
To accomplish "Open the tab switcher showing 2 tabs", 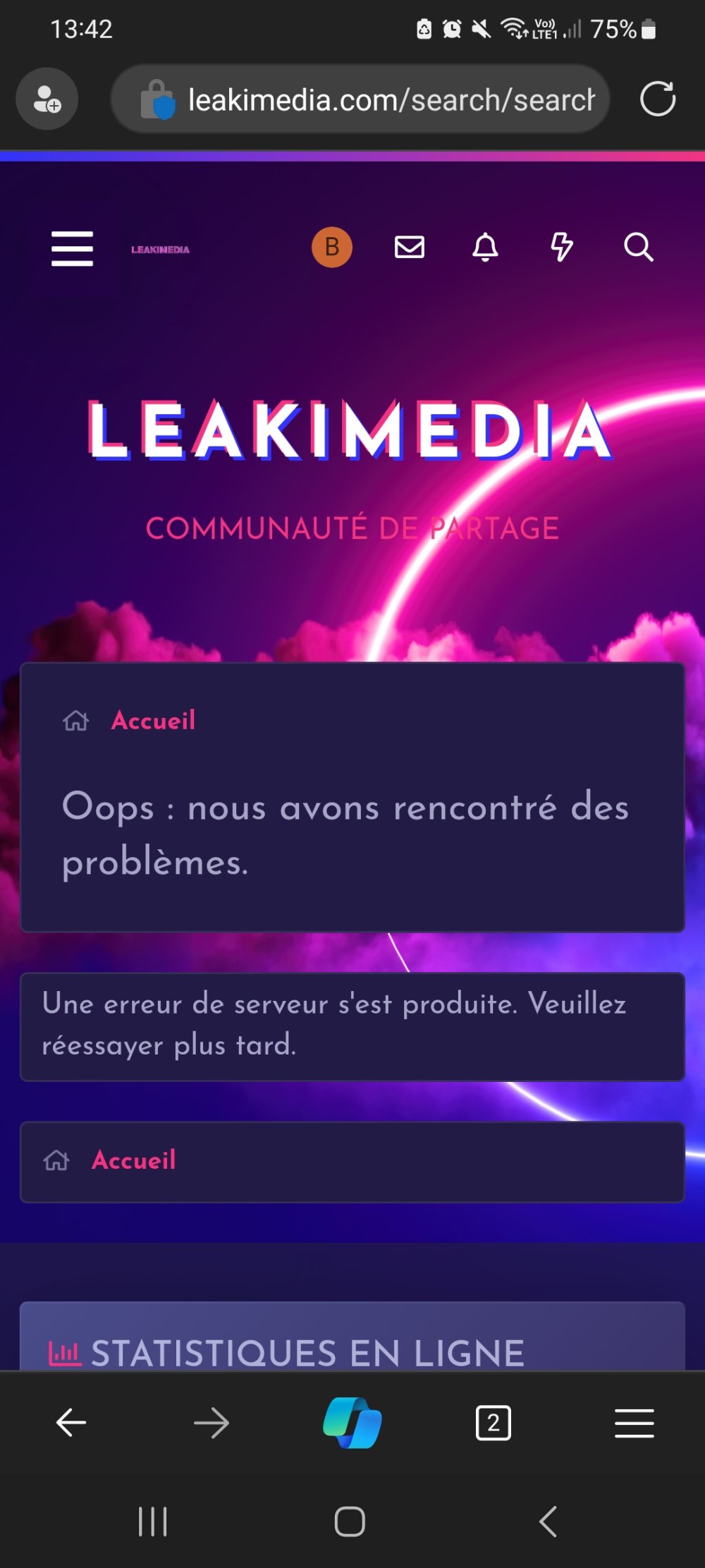I will [x=493, y=1423].
